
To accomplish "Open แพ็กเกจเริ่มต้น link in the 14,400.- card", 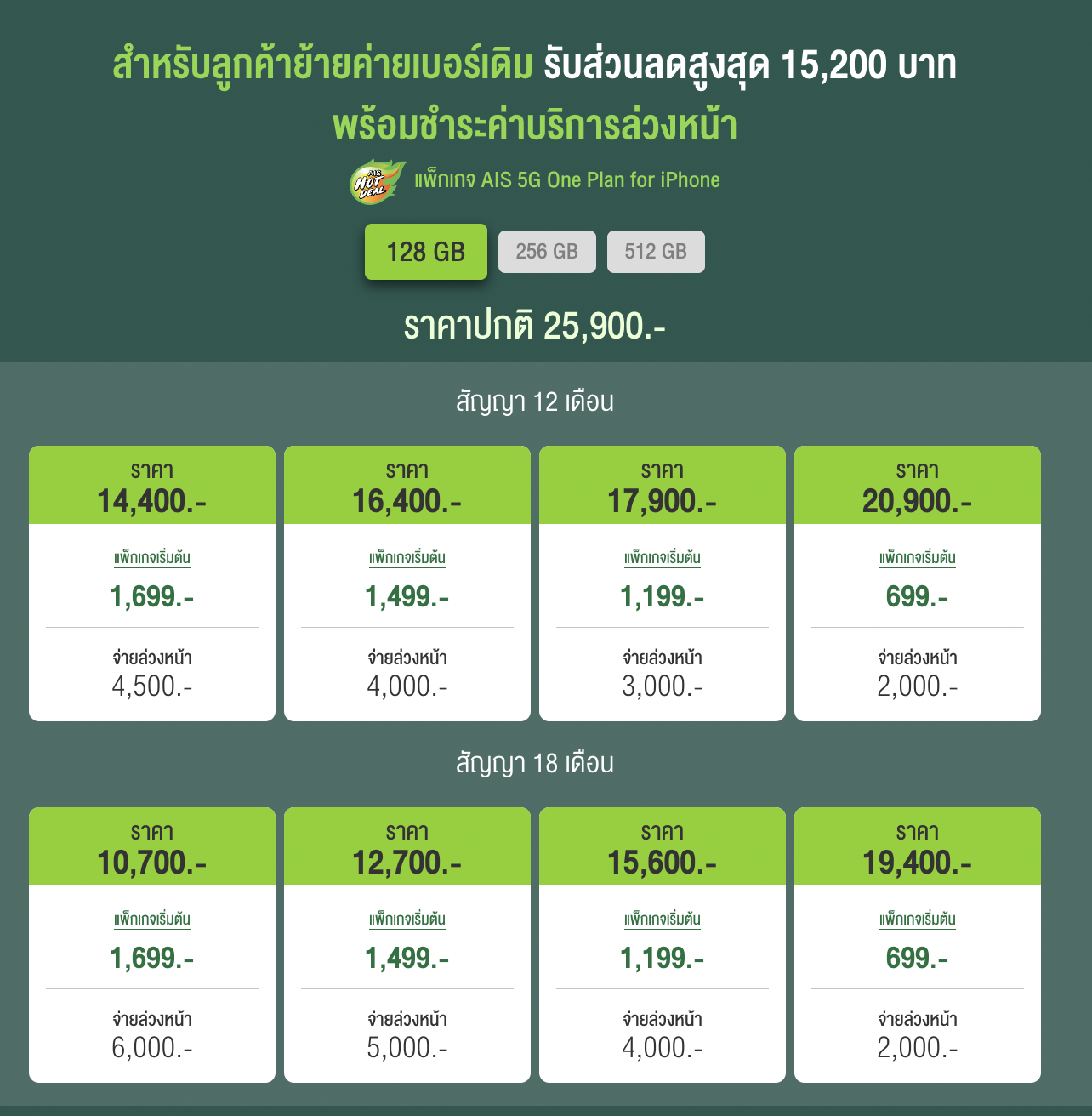I will coord(152,558).
